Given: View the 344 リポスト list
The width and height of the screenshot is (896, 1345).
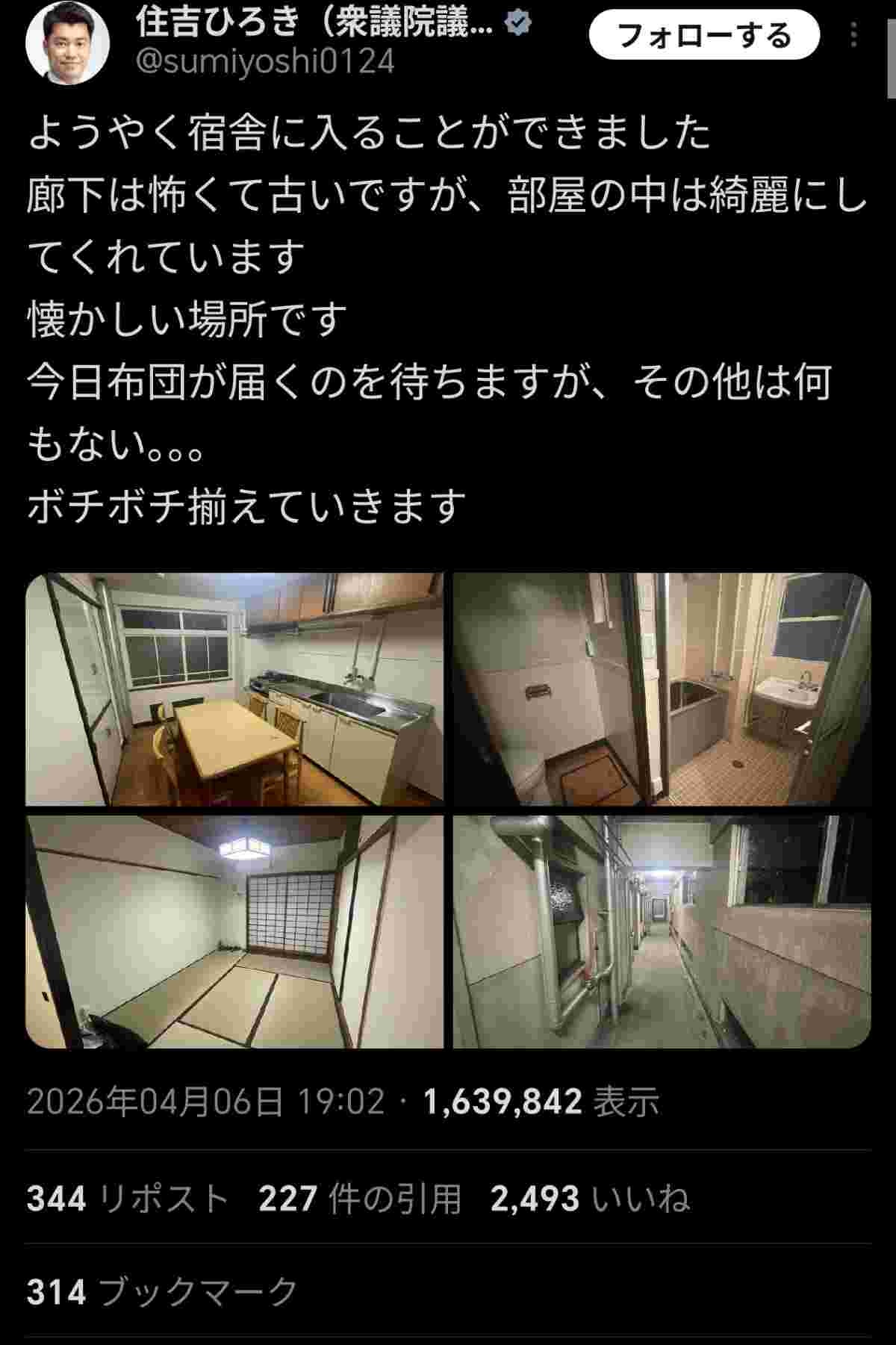Looking at the screenshot, I should tap(127, 1198).
